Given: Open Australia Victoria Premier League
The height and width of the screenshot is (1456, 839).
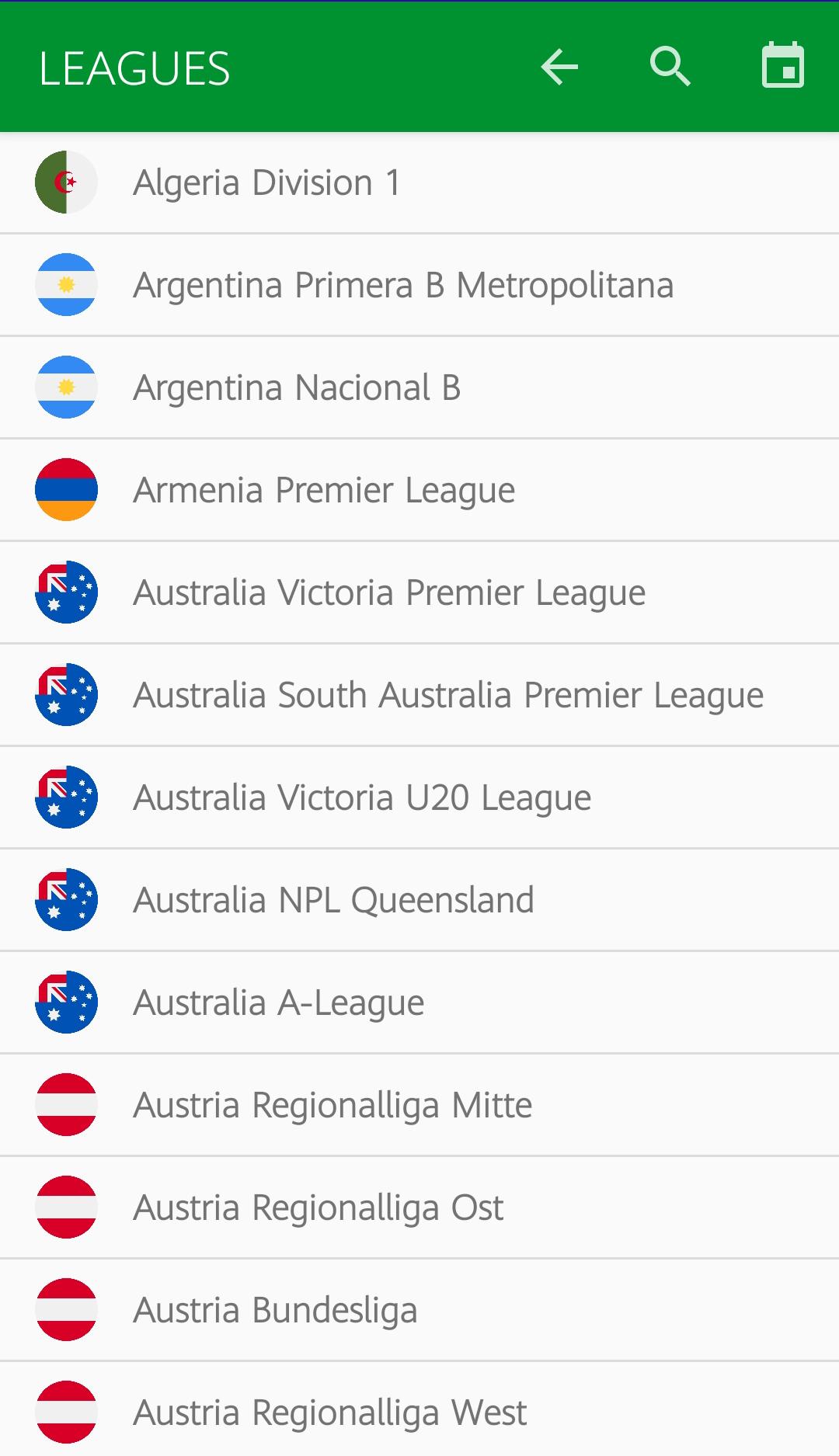Looking at the screenshot, I should 419,592.
